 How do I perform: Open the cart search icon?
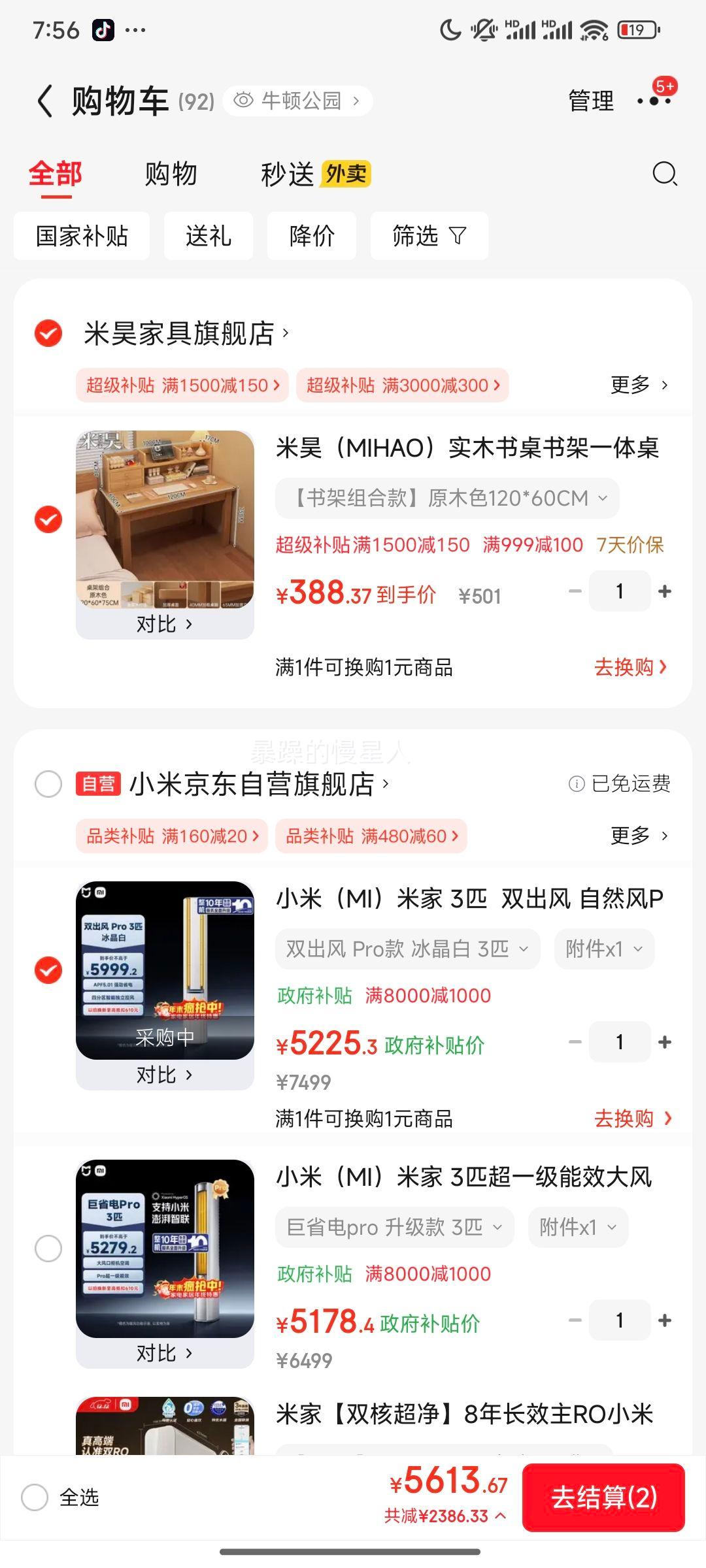tap(665, 174)
